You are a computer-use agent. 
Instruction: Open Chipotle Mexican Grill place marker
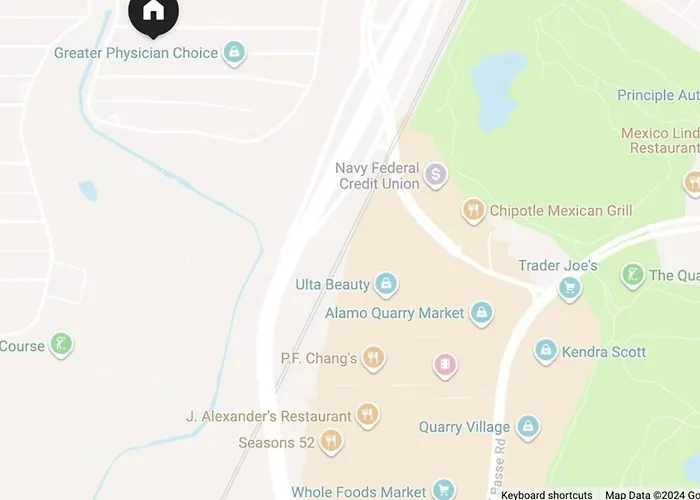coord(473,210)
